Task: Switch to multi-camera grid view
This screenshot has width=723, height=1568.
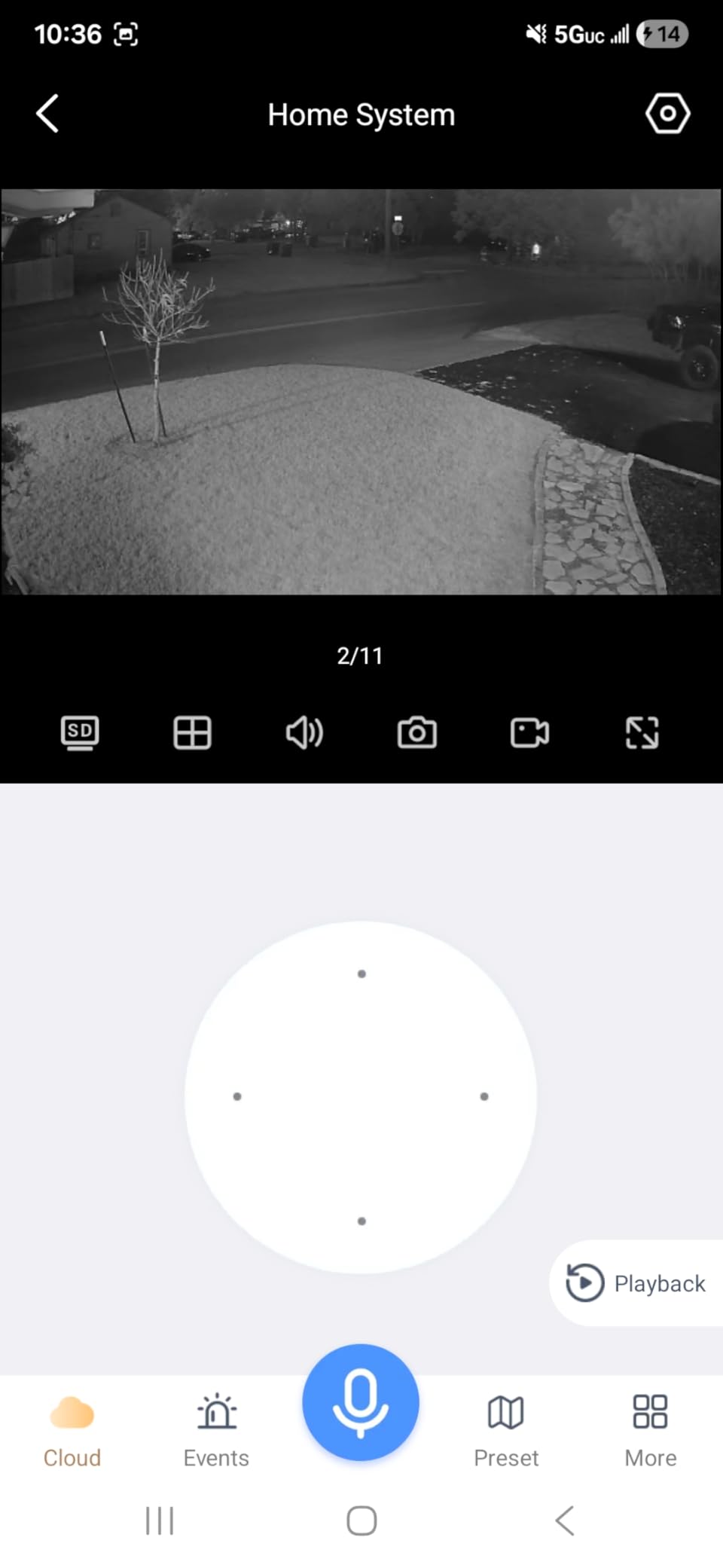Action: pos(192,732)
